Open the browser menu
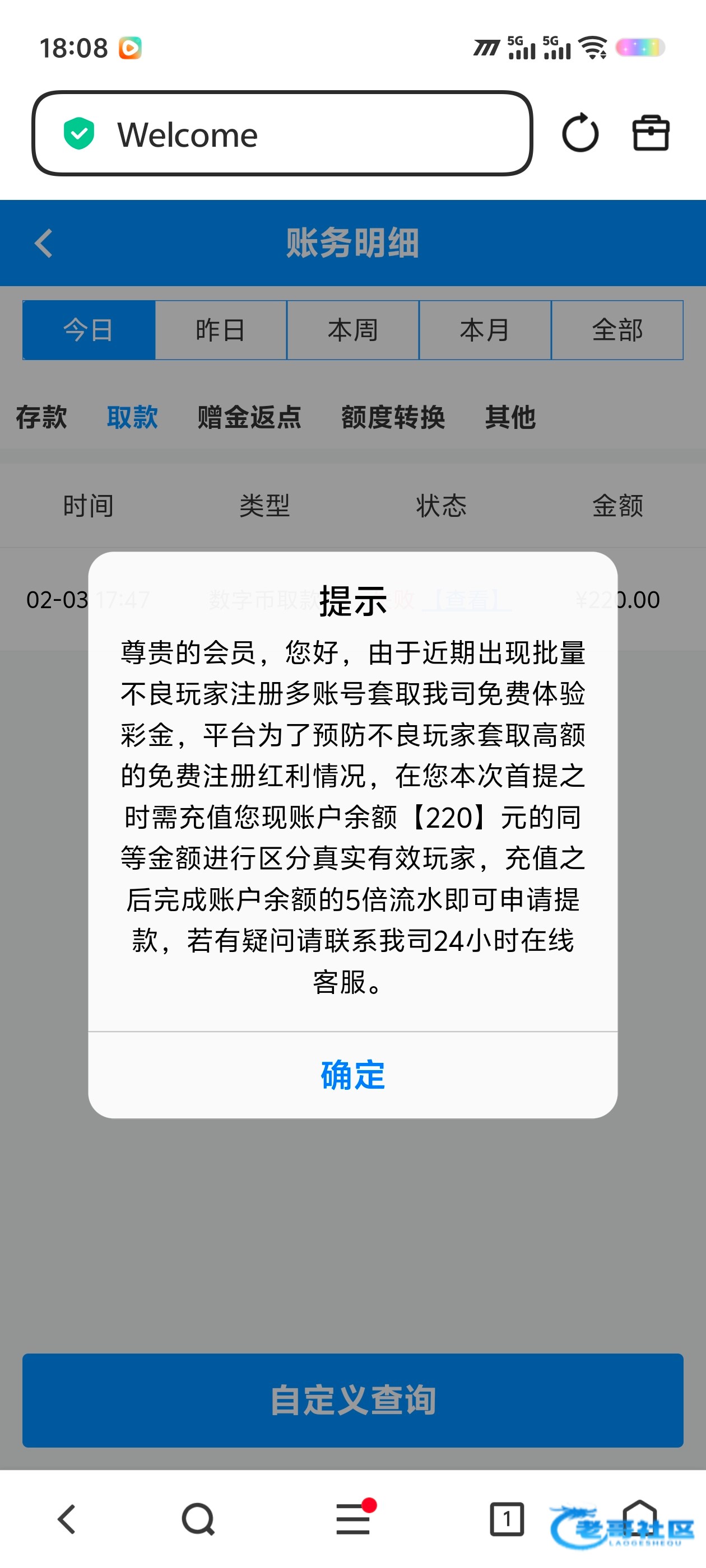706x1568 pixels. [354, 1519]
